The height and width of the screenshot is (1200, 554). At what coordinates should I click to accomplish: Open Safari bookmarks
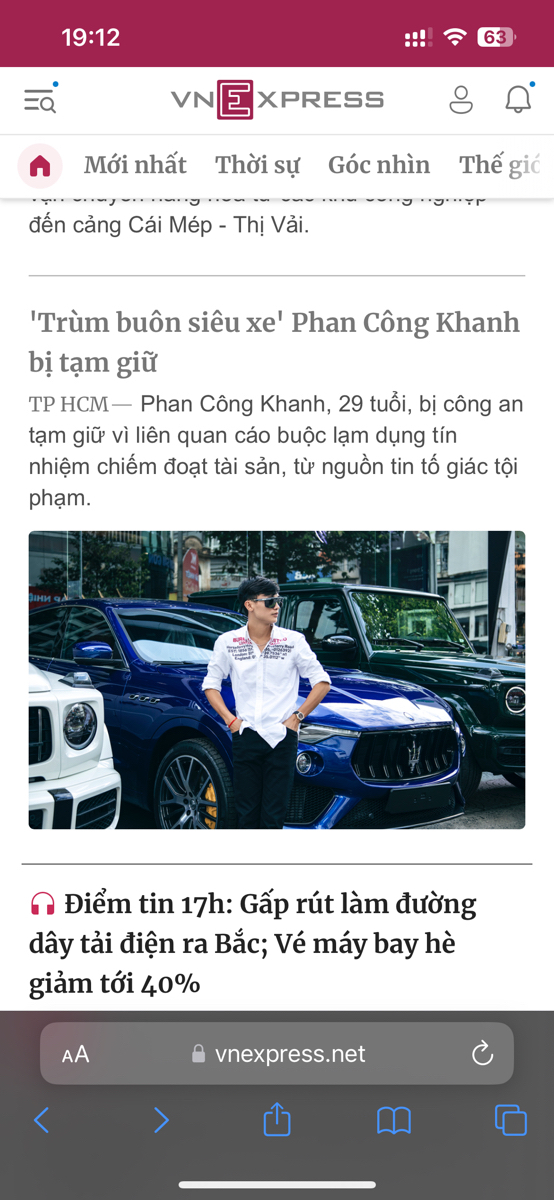click(394, 1120)
